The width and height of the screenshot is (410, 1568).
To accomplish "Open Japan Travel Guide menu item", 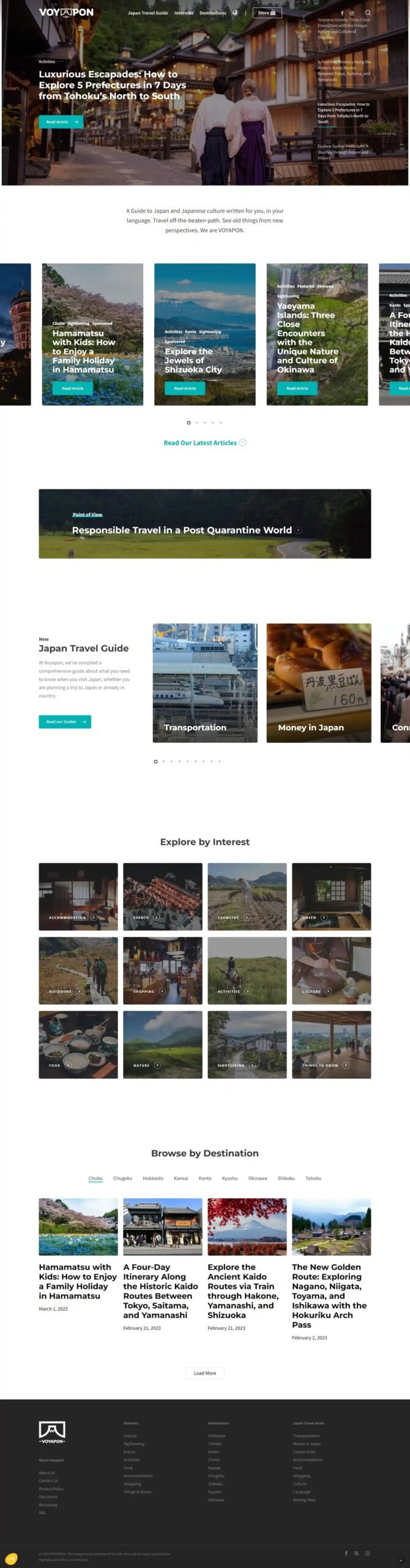I will [147, 12].
